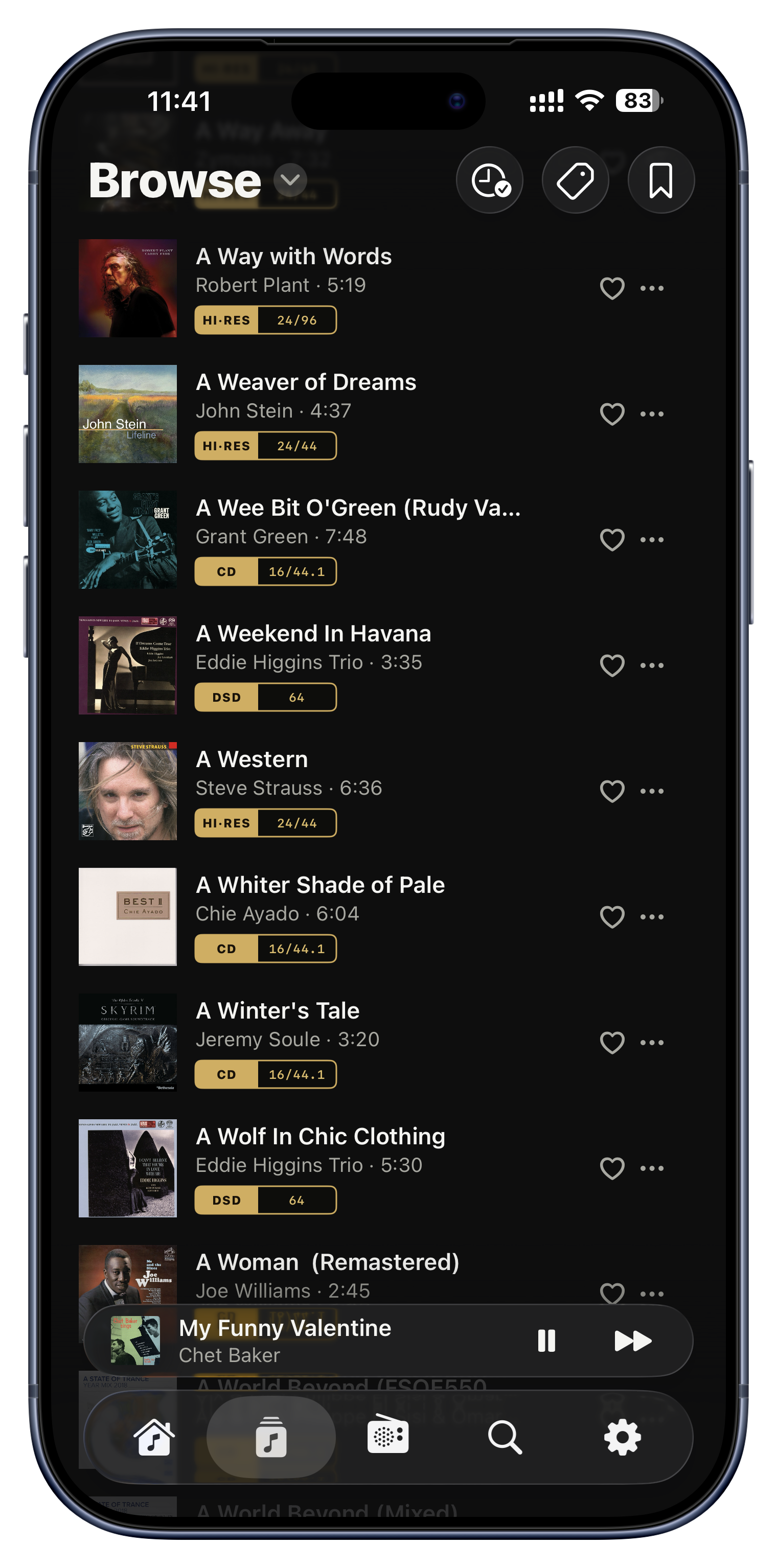Skip to the next track

[633, 1341]
